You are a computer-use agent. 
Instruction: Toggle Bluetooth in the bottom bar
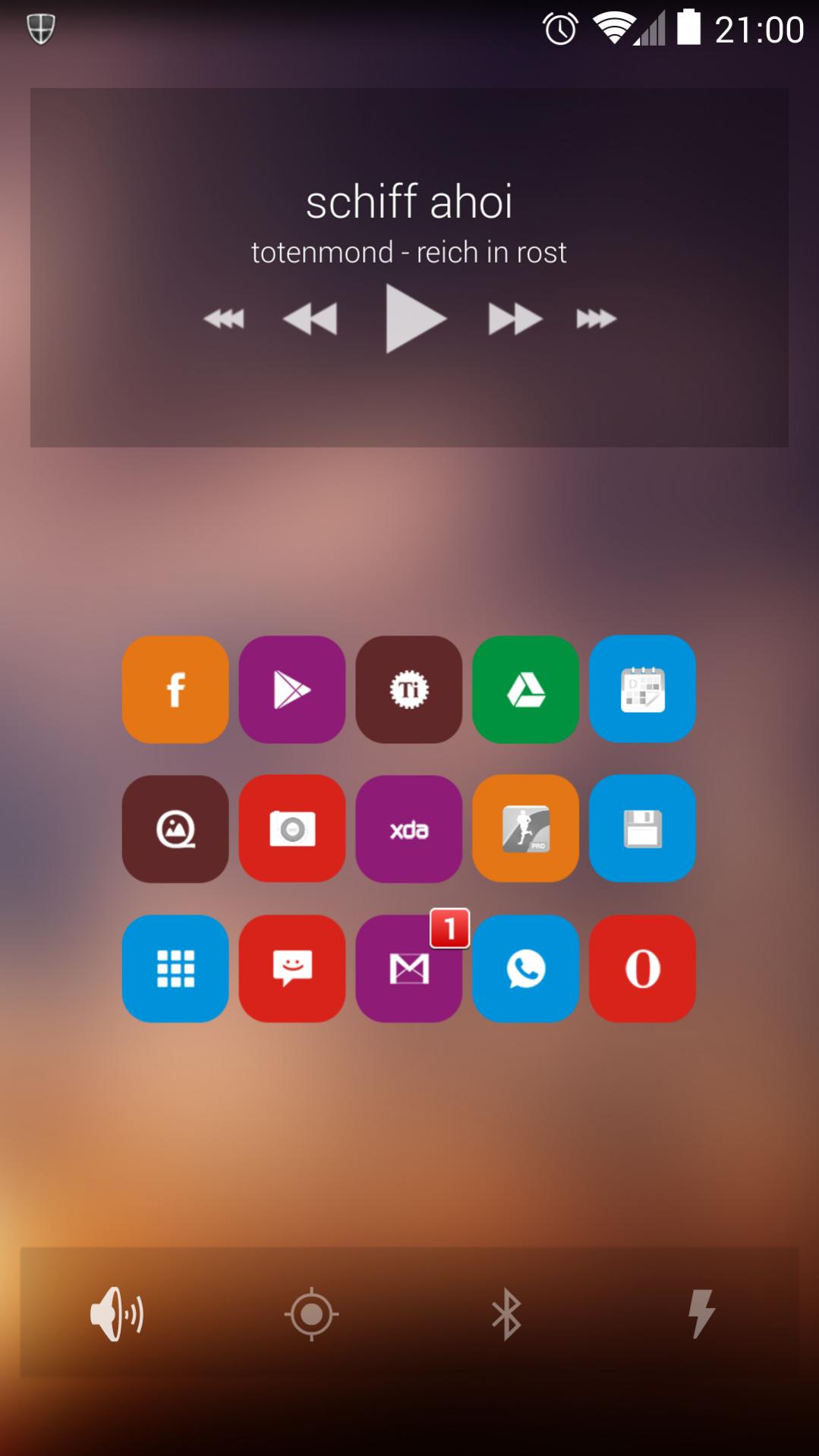point(506,1314)
